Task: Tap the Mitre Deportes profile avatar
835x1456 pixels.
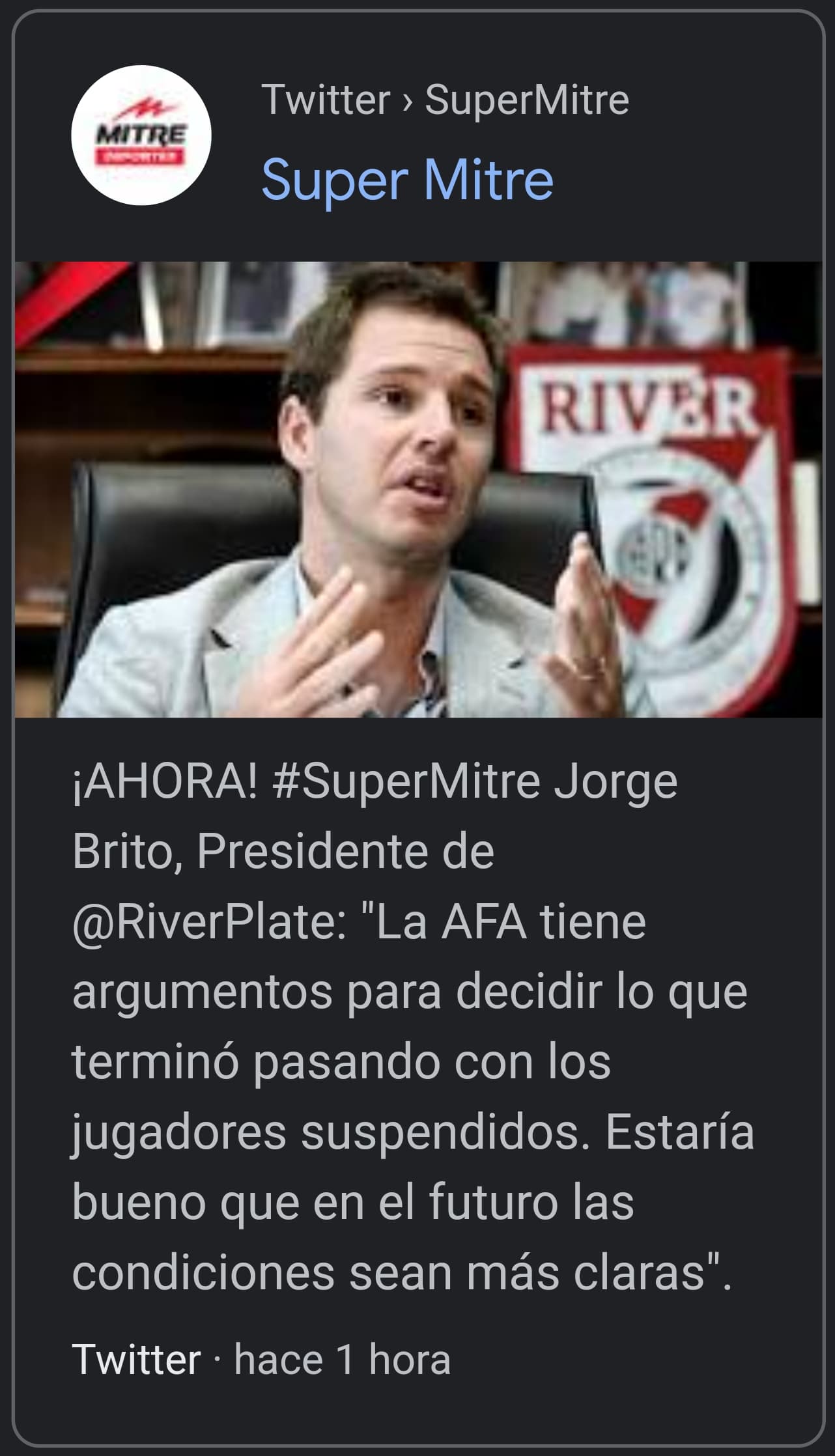Action: pos(141,135)
